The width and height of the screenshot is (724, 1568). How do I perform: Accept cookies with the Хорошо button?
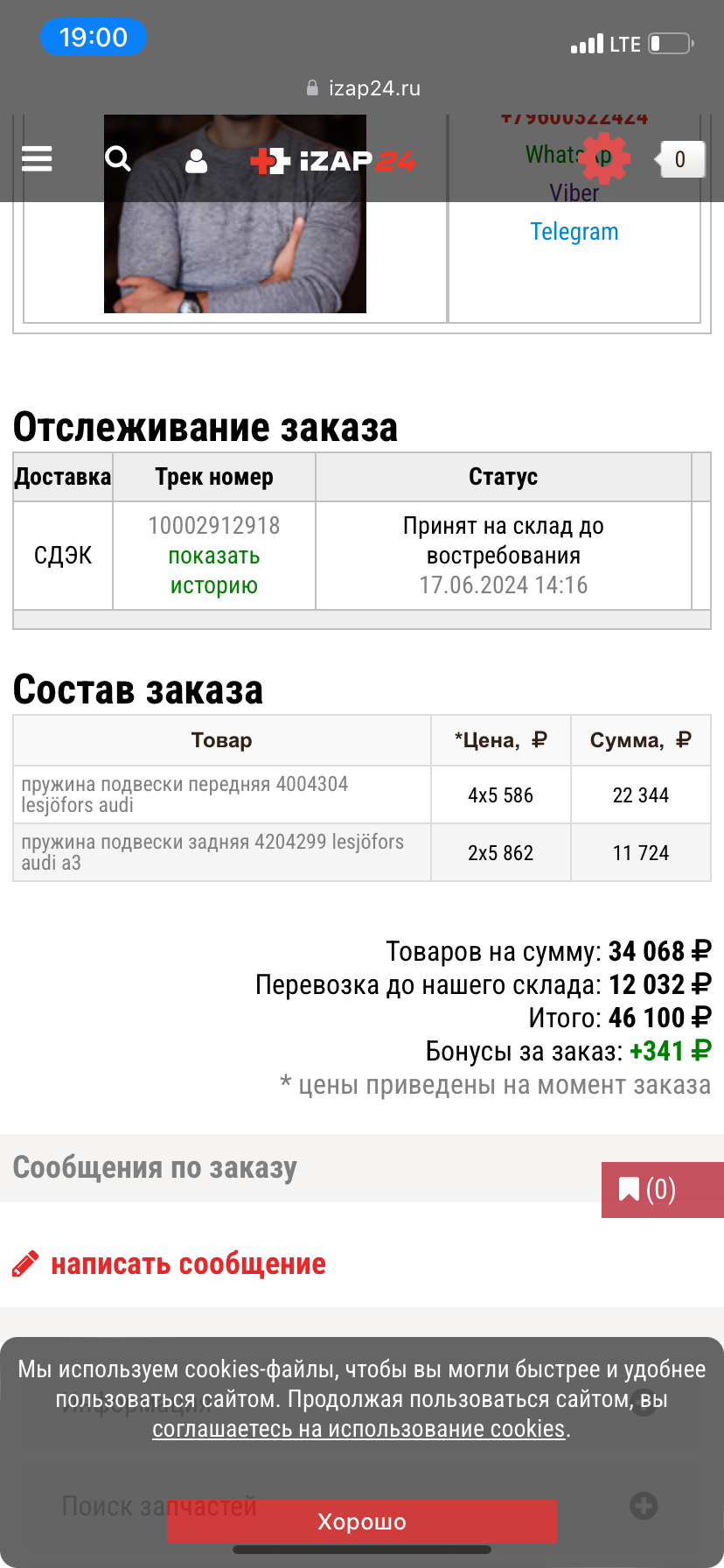coord(362,1522)
